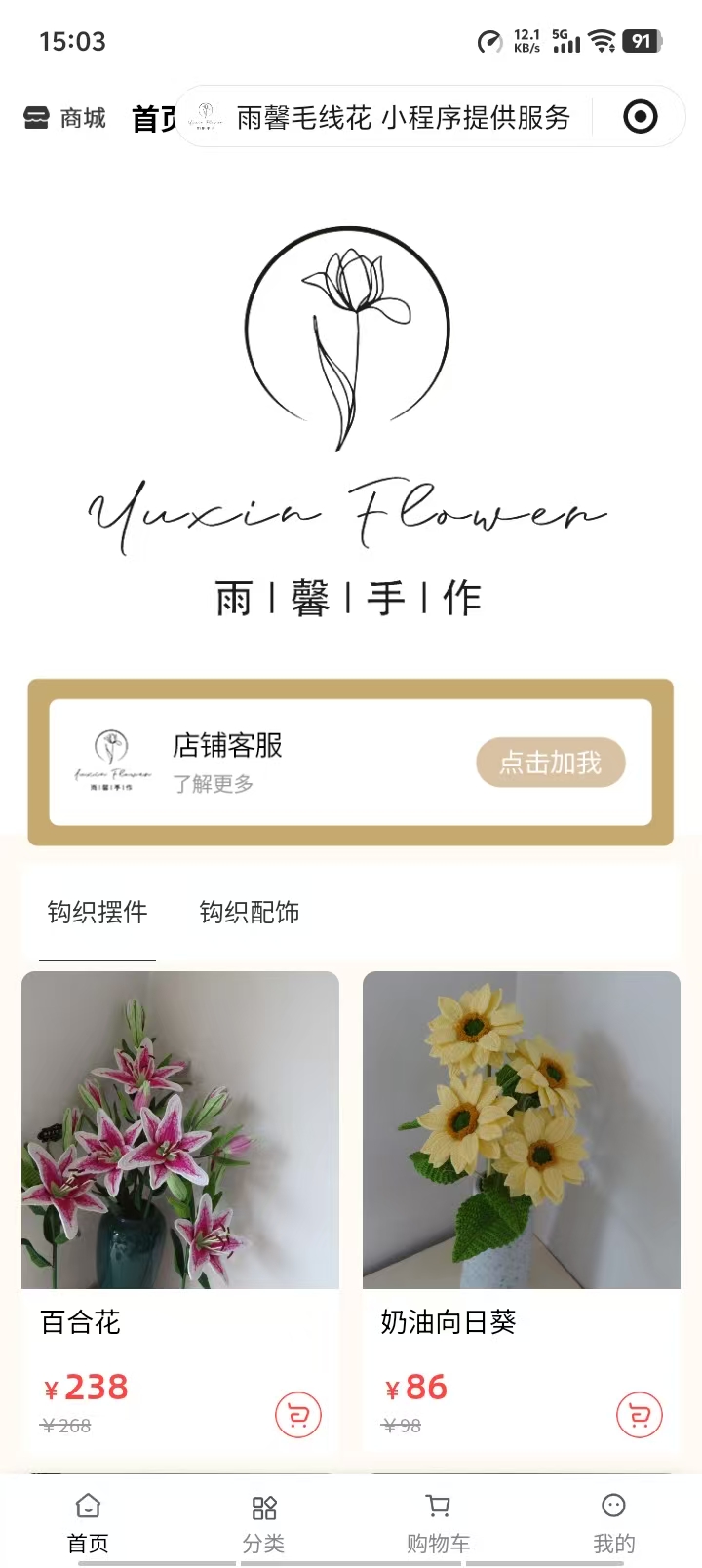Open the 购物车 tab
The width and height of the screenshot is (702, 1568).
(439, 1522)
